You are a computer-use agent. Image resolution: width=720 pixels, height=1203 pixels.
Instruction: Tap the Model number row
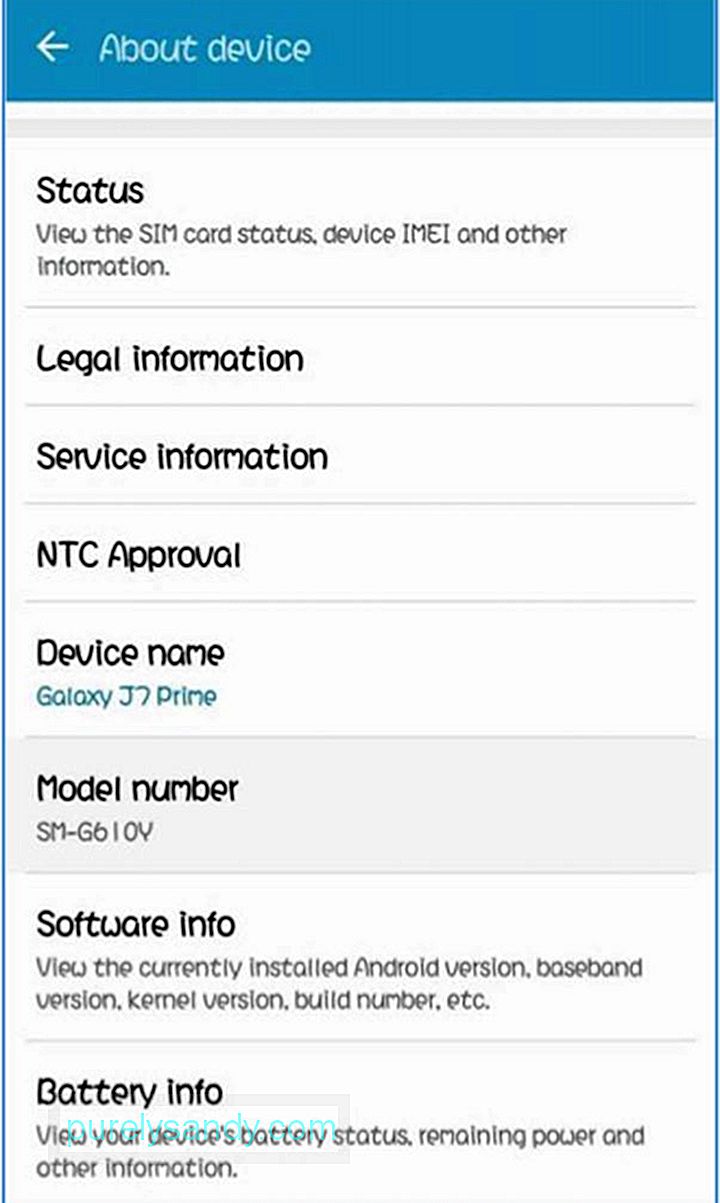360,806
